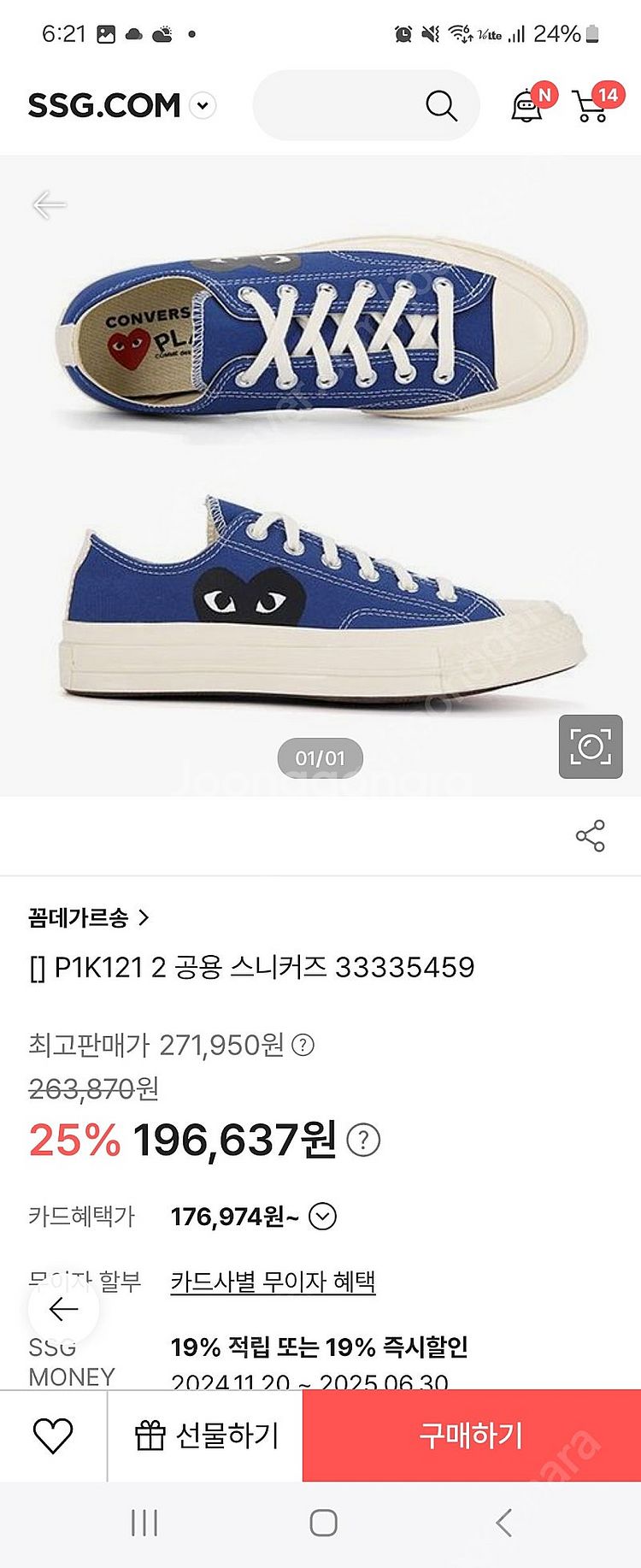Screen dimensions: 641x1568
Task: Open the shopping cart
Action: (x=591, y=106)
